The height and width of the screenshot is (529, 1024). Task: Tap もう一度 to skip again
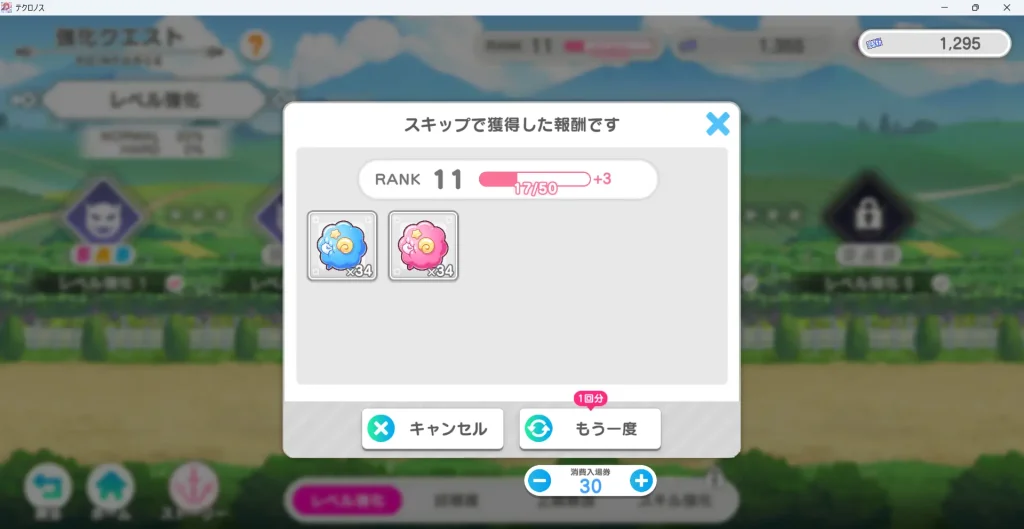point(590,429)
